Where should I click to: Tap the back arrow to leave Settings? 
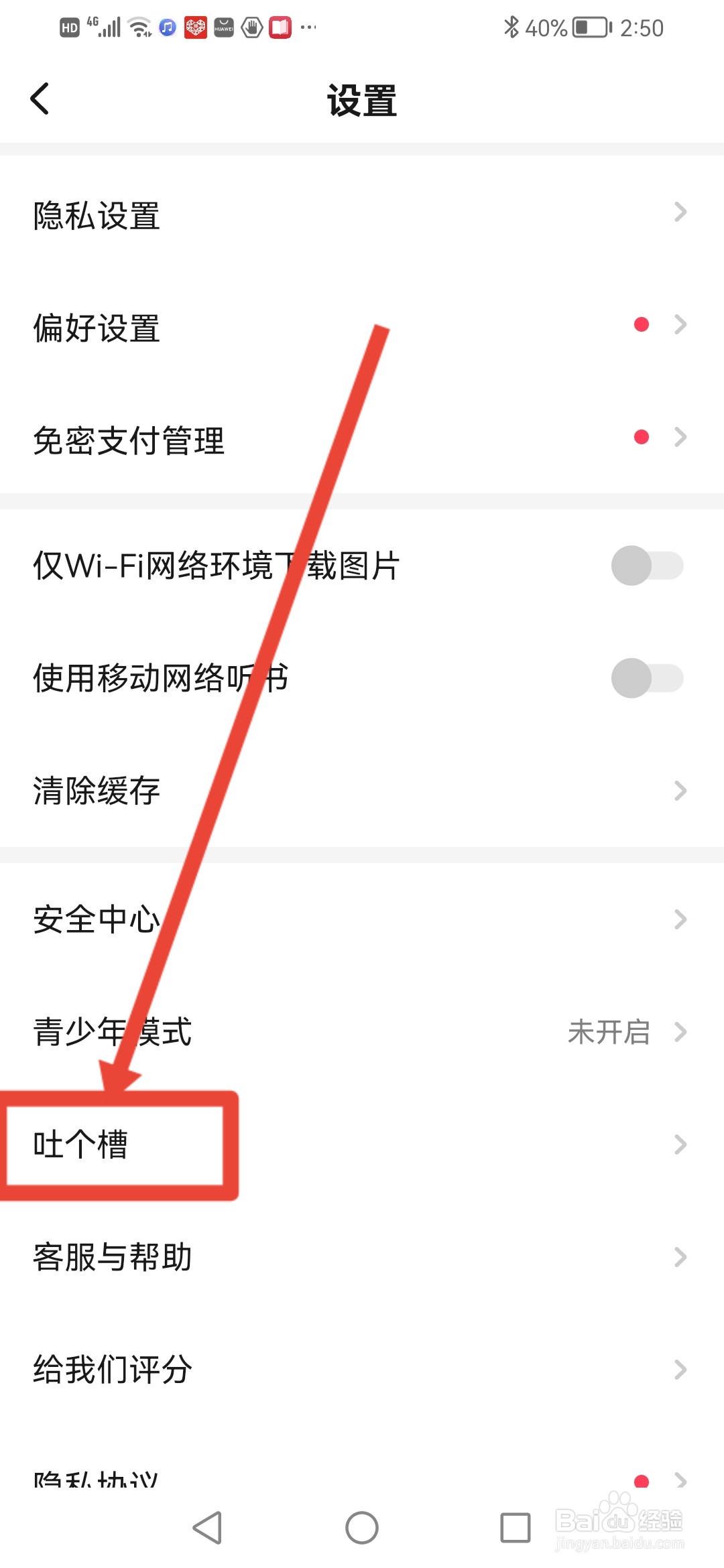40,98
